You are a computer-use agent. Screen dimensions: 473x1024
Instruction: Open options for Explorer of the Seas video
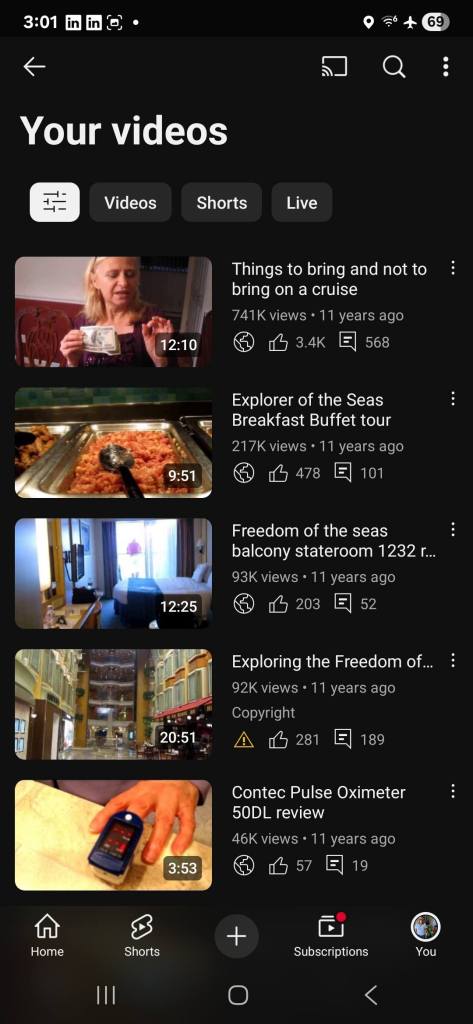[x=452, y=398]
